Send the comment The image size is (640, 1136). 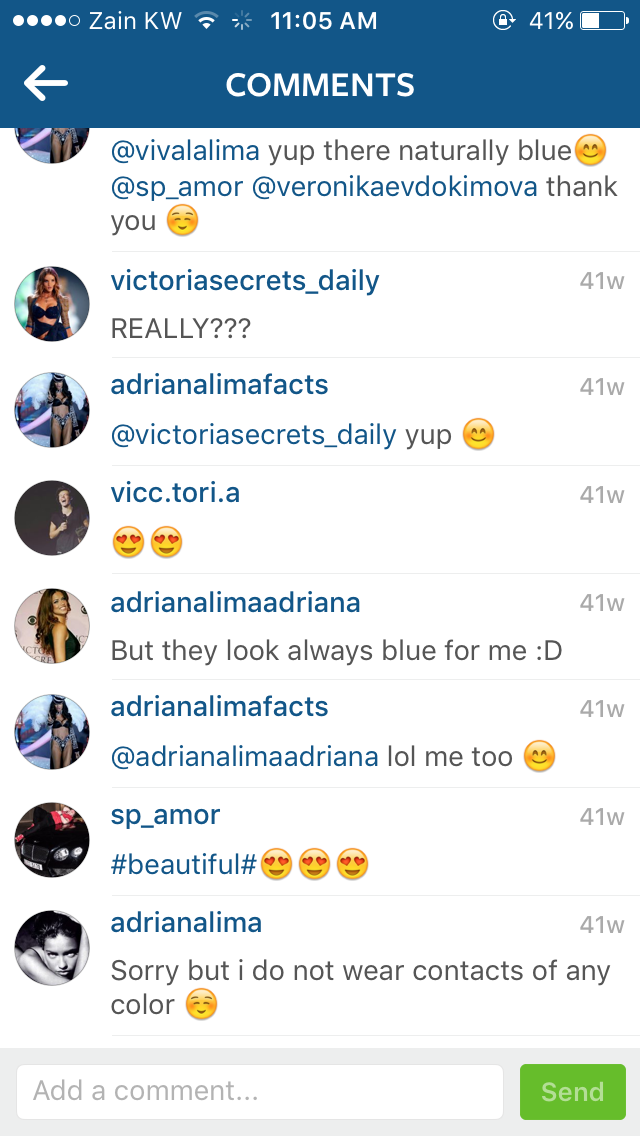572,1091
